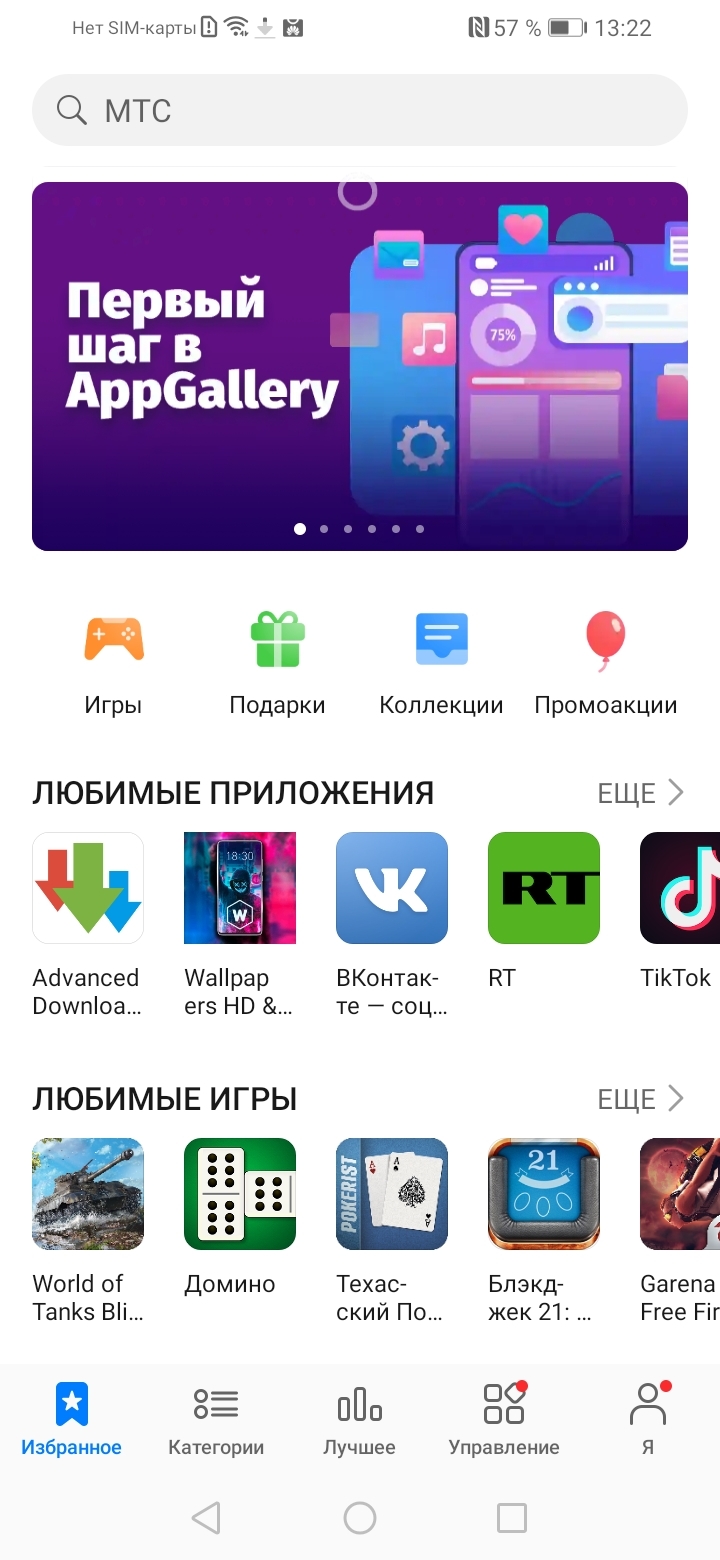Viewport: 720px width, 1560px height.
Task: Open Промоакции via the balloon icon
Action: [605, 639]
